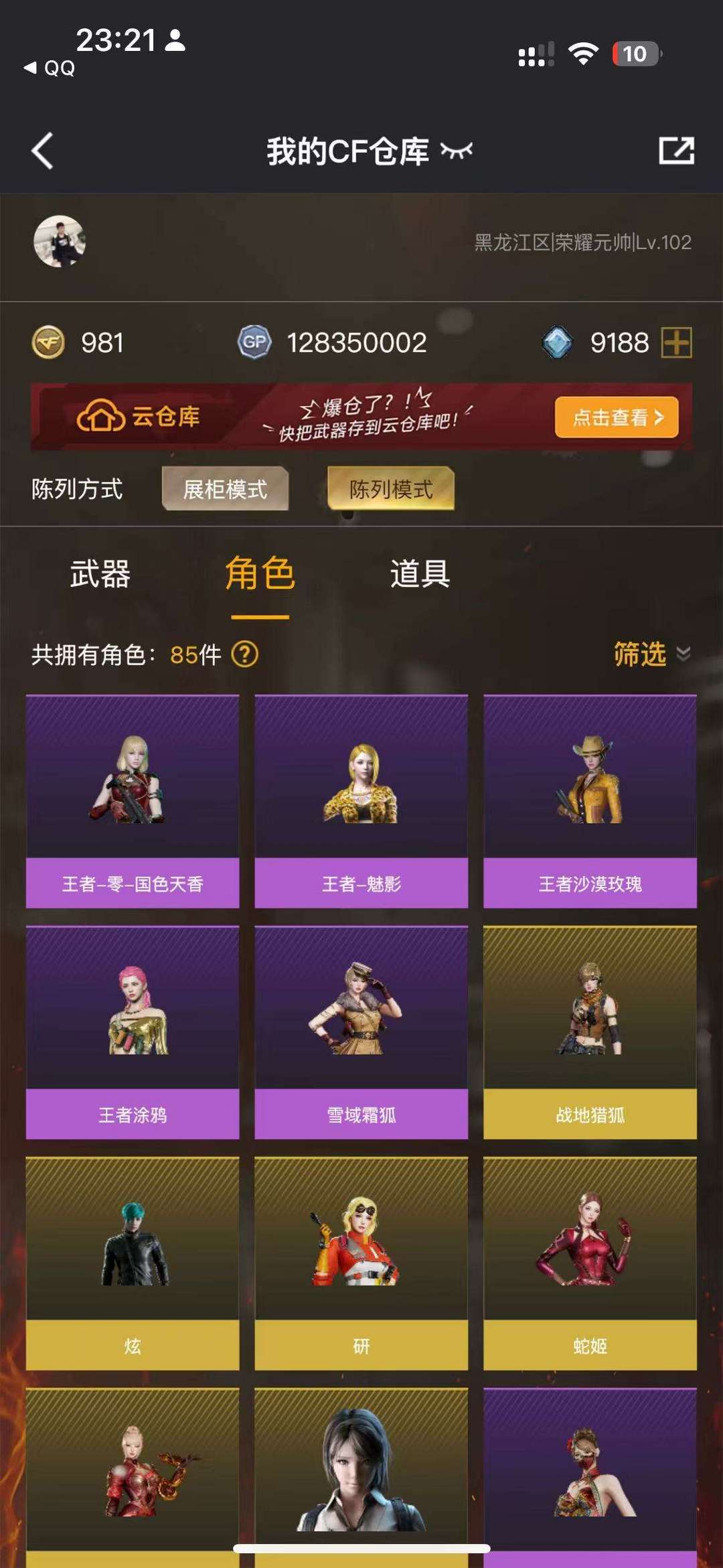This screenshot has width=723, height=1568.
Task: Tap 点击查看 on the 云仓库 banner
Action: point(617,417)
